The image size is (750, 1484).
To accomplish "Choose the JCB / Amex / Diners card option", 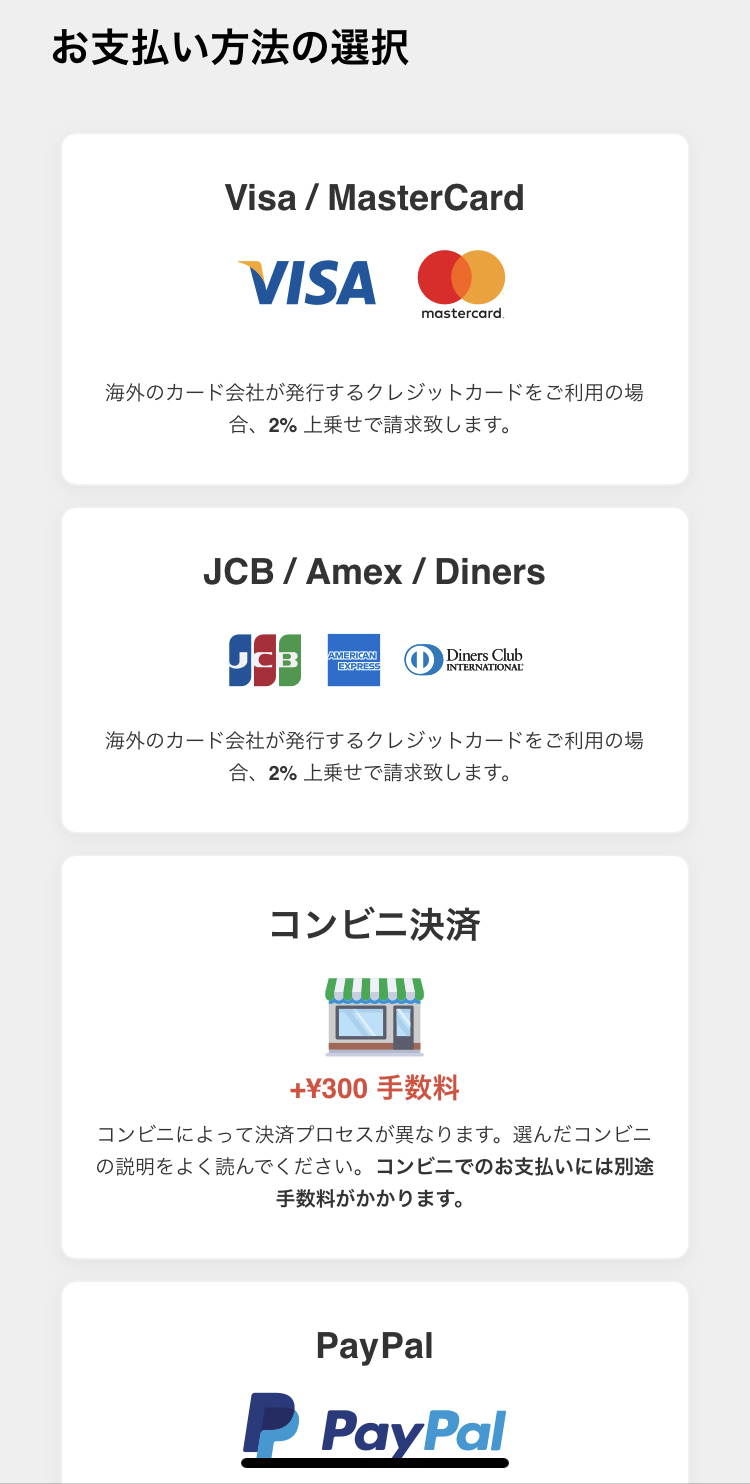I will 375,669.
